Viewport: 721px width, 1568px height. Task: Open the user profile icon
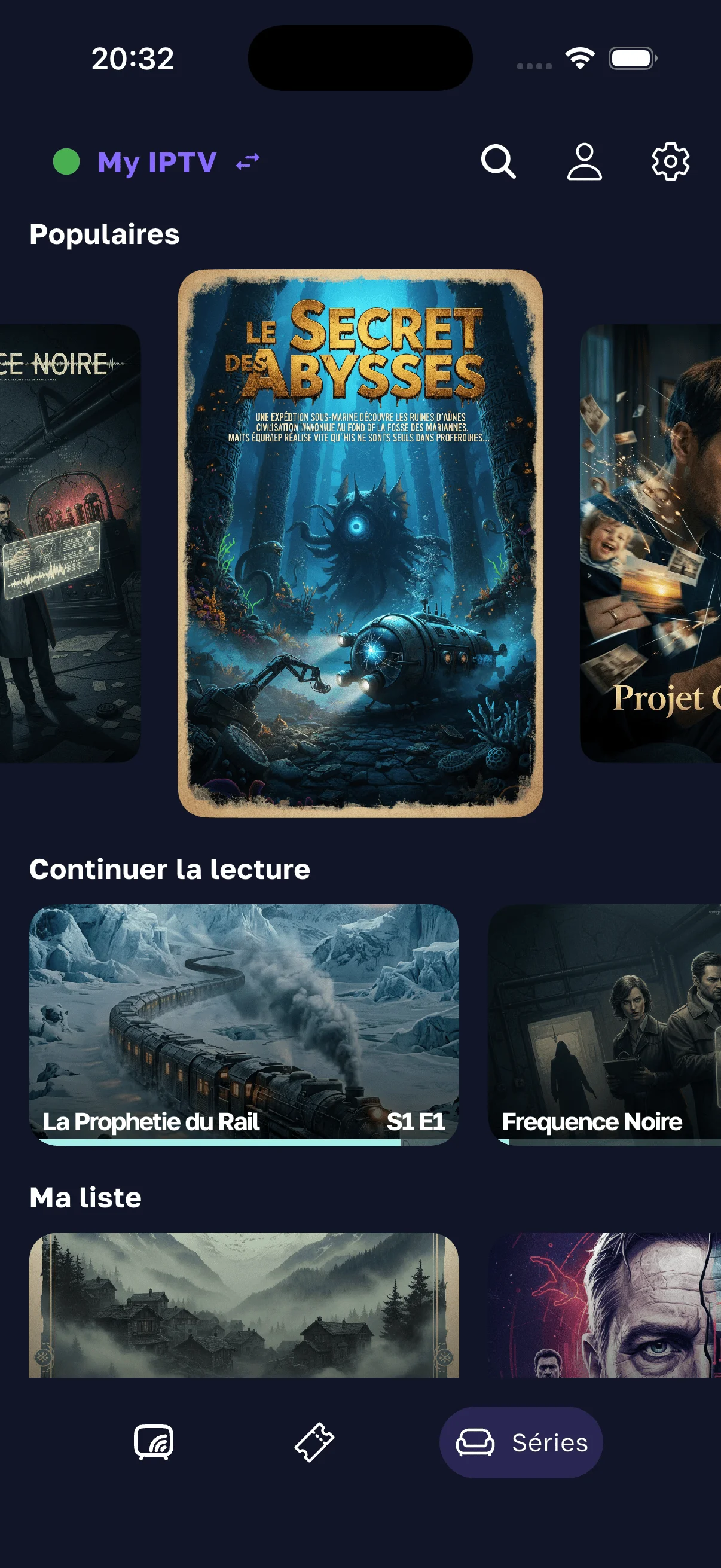pos(584,162)
